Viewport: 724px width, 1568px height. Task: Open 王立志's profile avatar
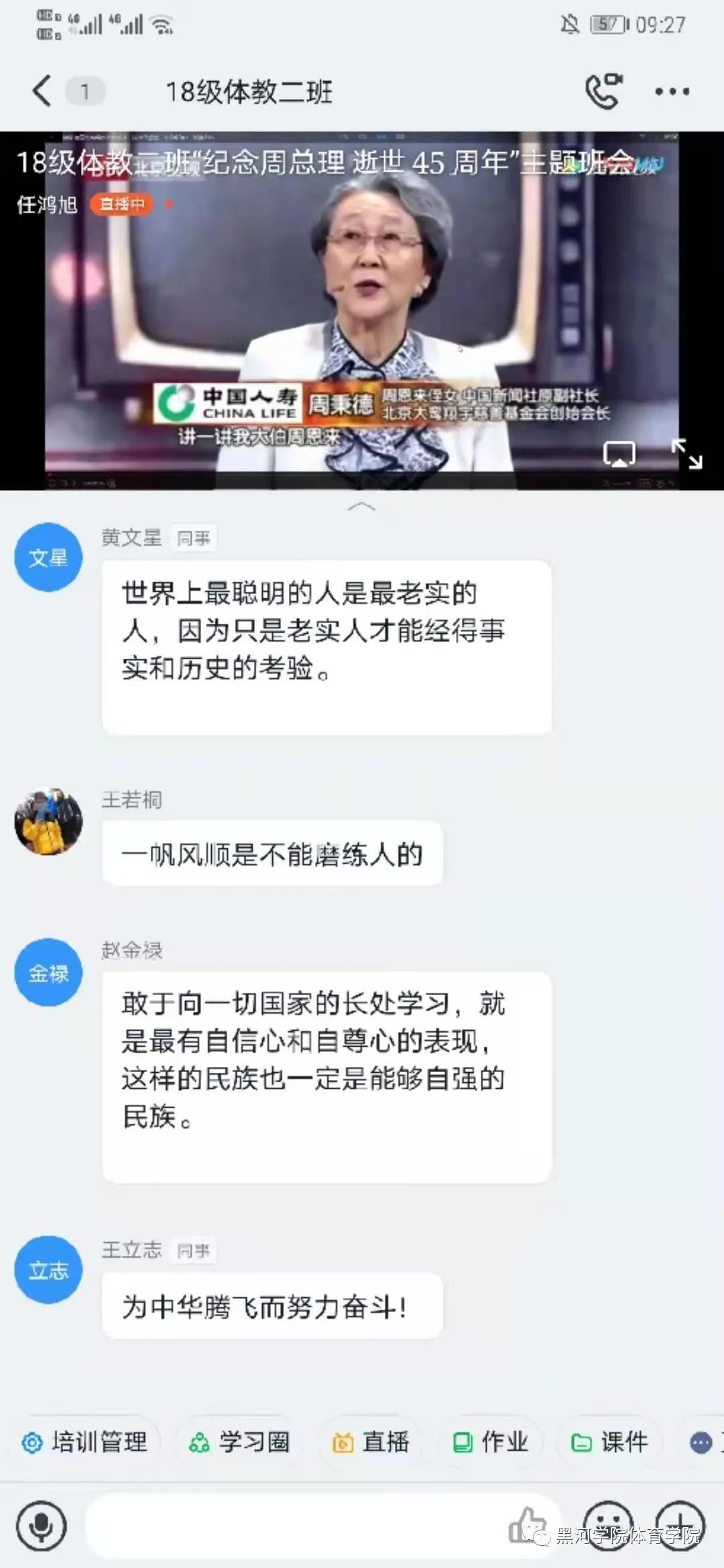point(48,1270)
